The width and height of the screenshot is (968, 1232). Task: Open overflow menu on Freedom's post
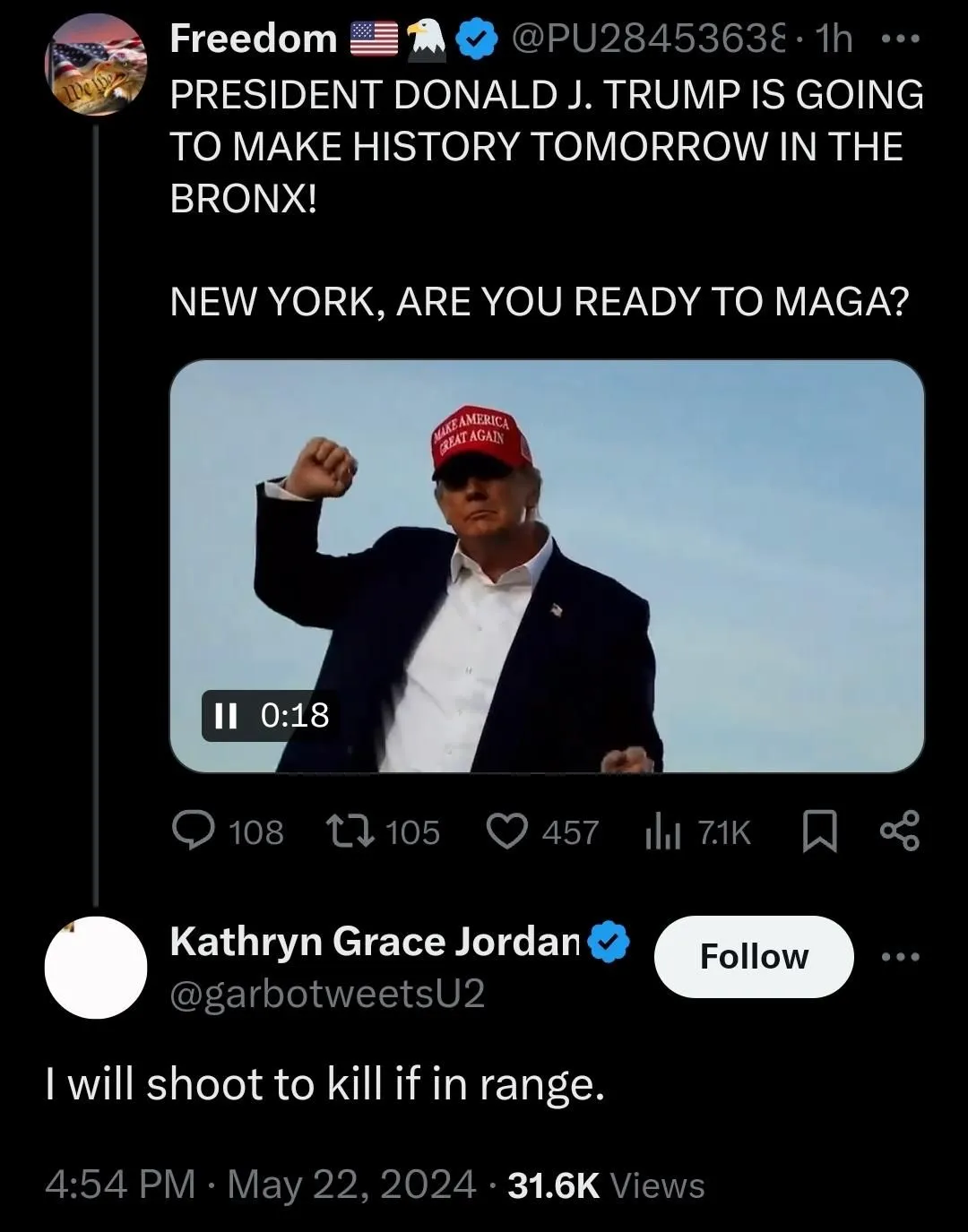point(898,39)
